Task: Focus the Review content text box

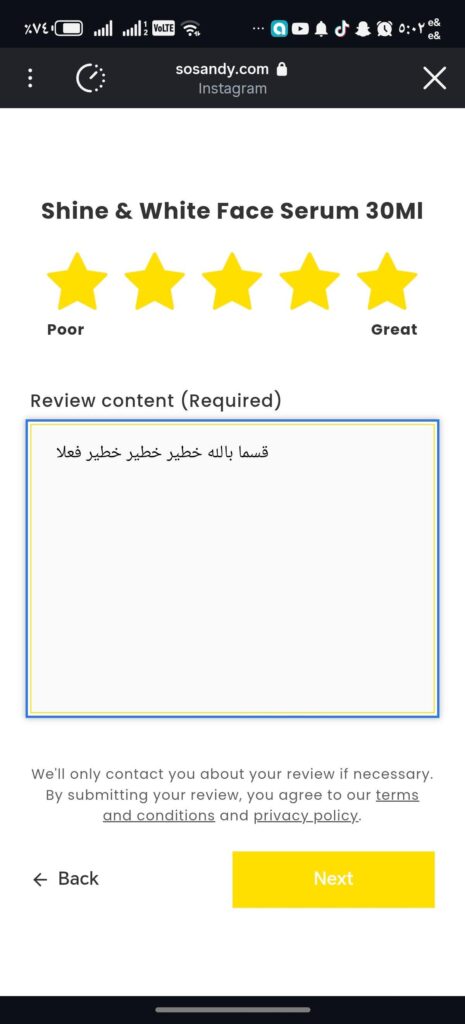Action: tap(232, 568)
